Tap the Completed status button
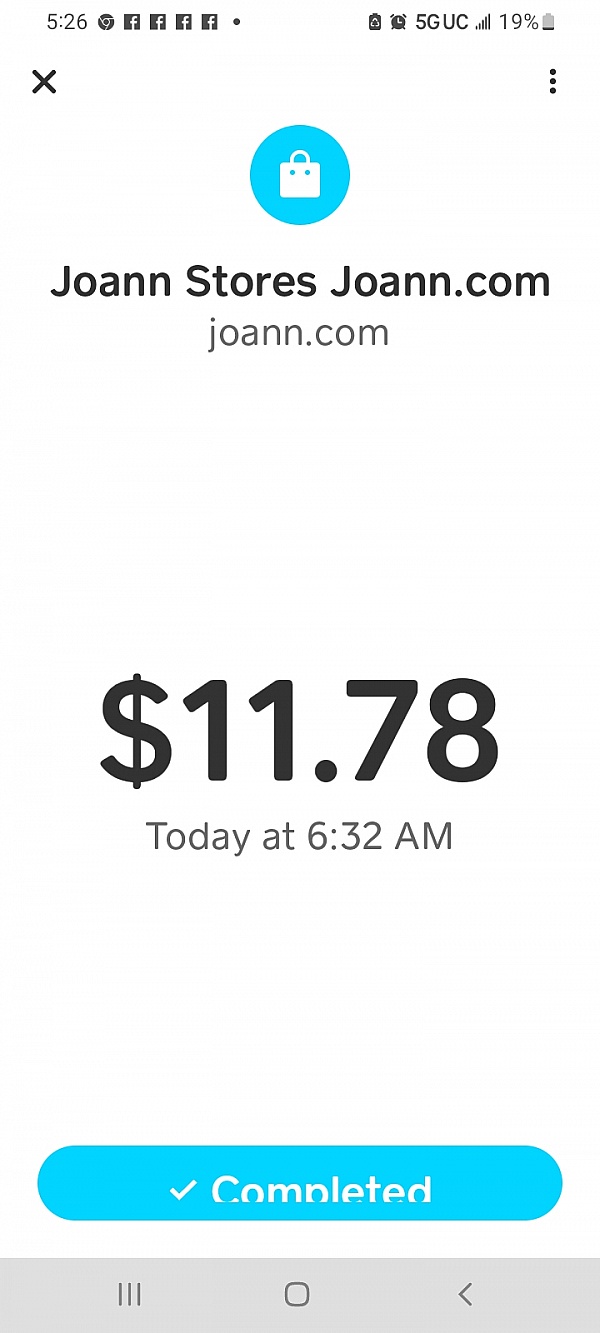The width and height of the screenshot is (600, 1333). pyautogui.click(x=300, y=1184)
